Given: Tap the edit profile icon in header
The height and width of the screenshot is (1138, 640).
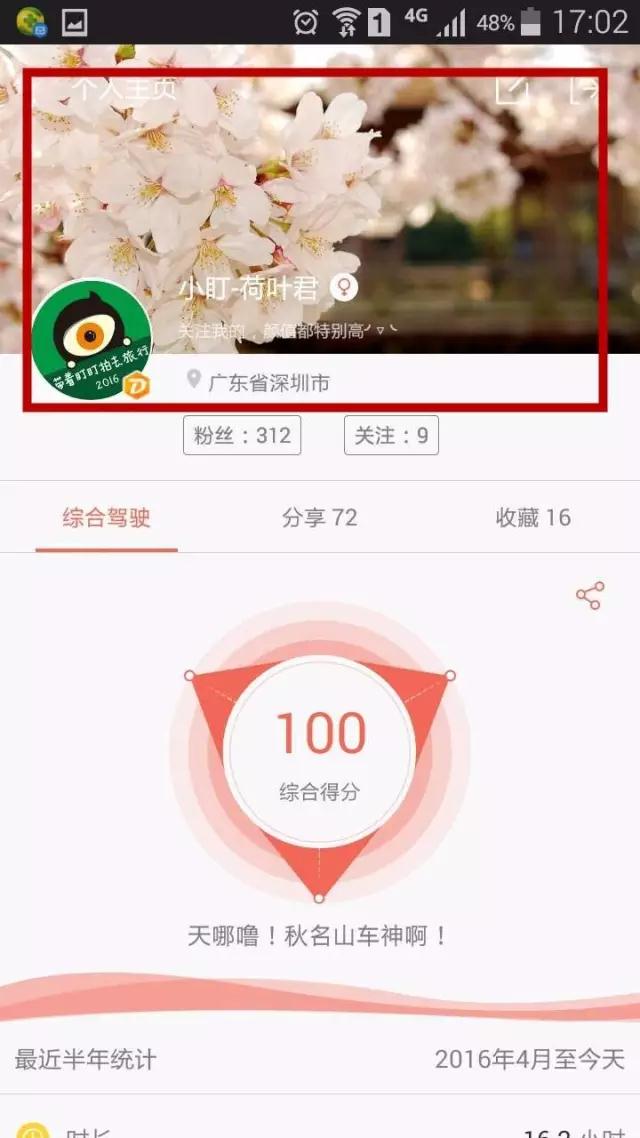Looking at the screenshot, I should coord(511,89).
